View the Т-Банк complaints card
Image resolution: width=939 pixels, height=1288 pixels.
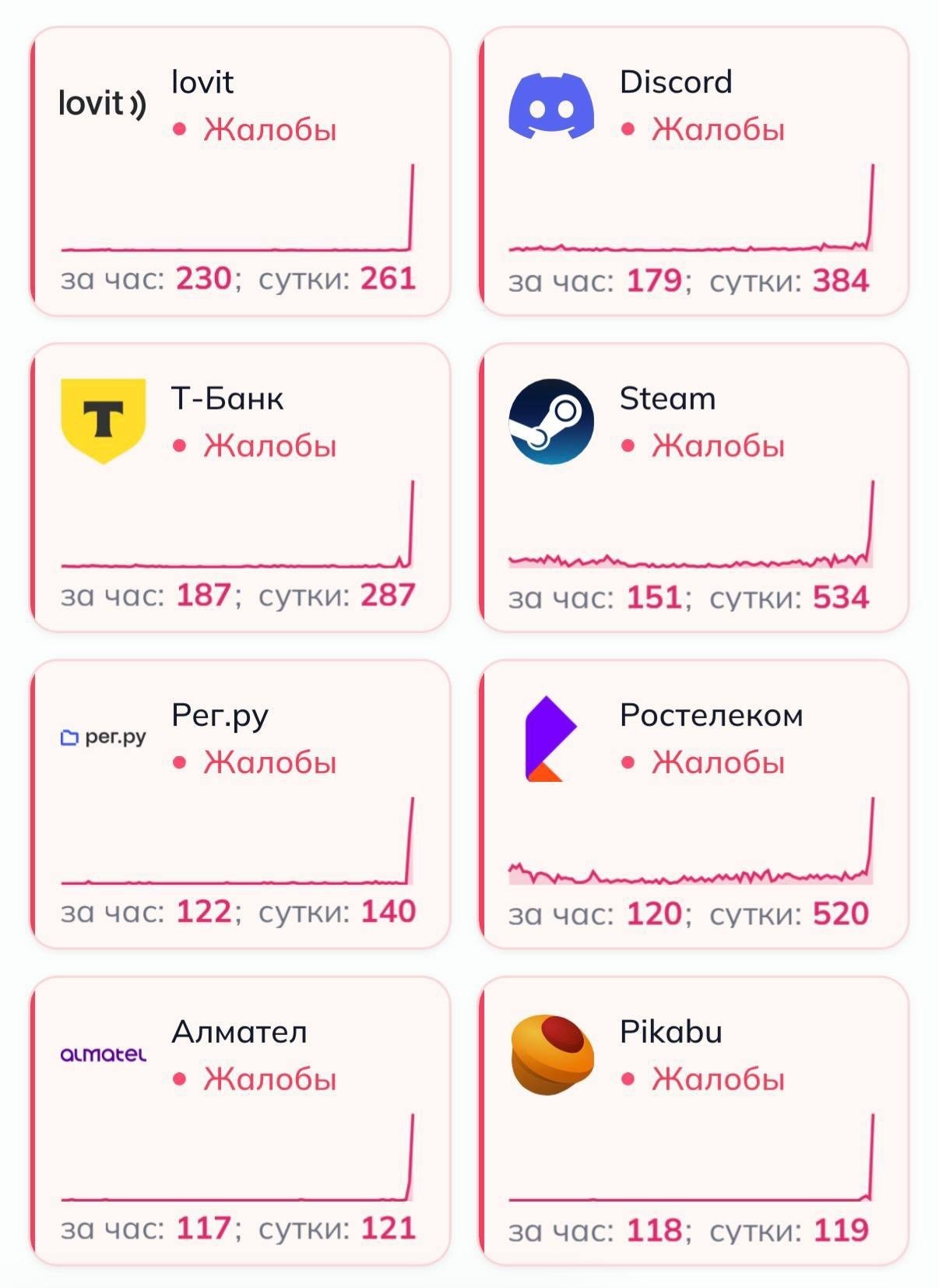[241, 487]
